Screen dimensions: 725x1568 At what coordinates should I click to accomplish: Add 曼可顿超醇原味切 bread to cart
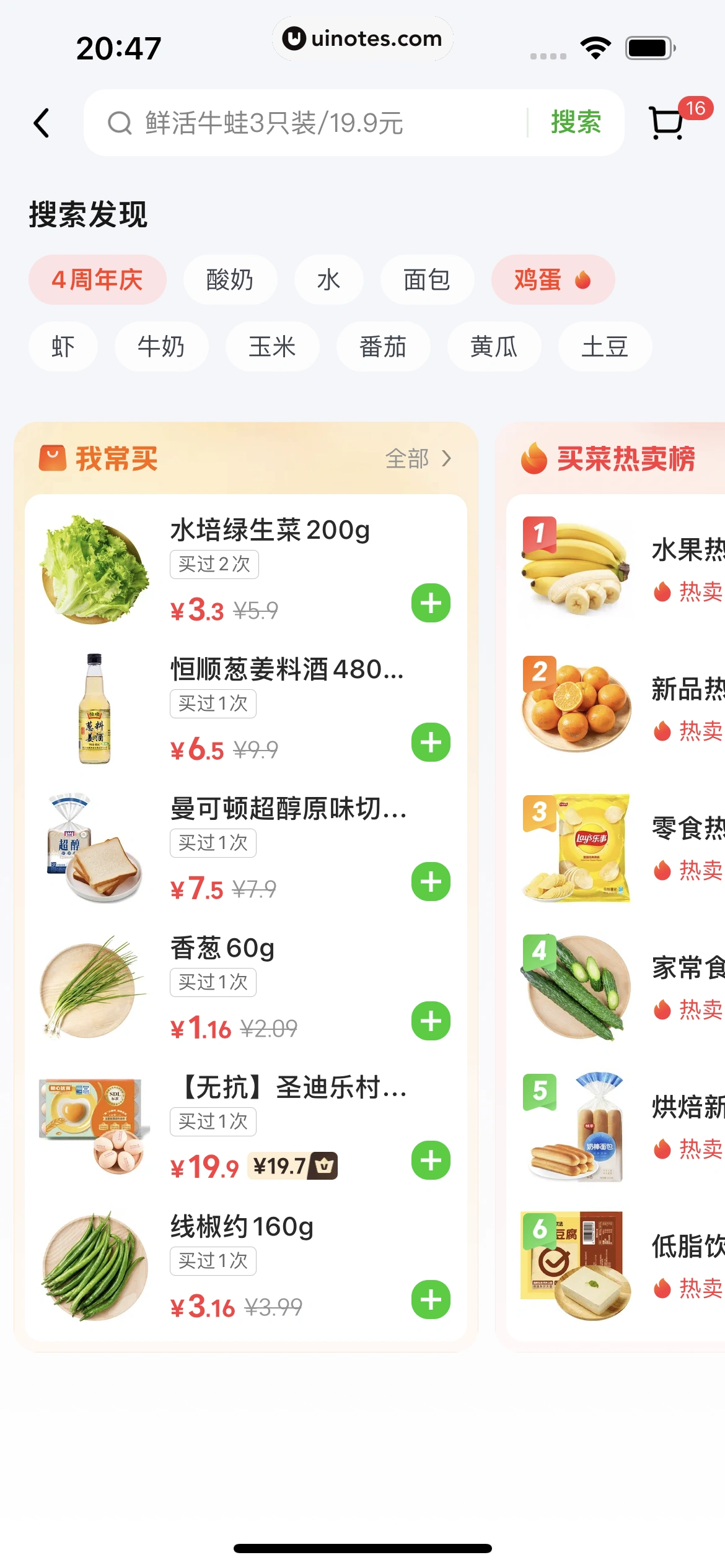pos(431,882)
